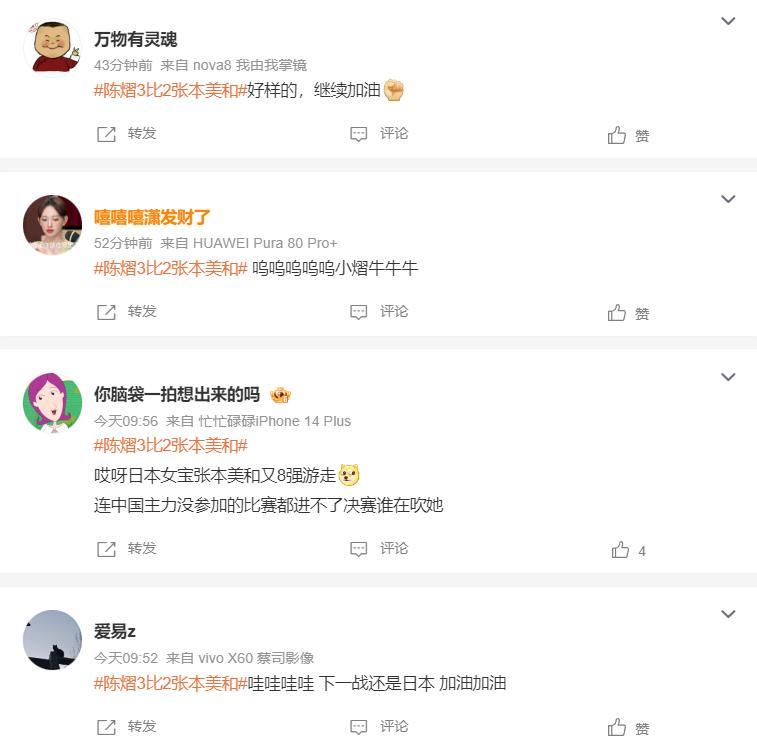757x748 pixels.
Task: Open 万物有灵魂's profile avatar
Action: coord(52,46)
